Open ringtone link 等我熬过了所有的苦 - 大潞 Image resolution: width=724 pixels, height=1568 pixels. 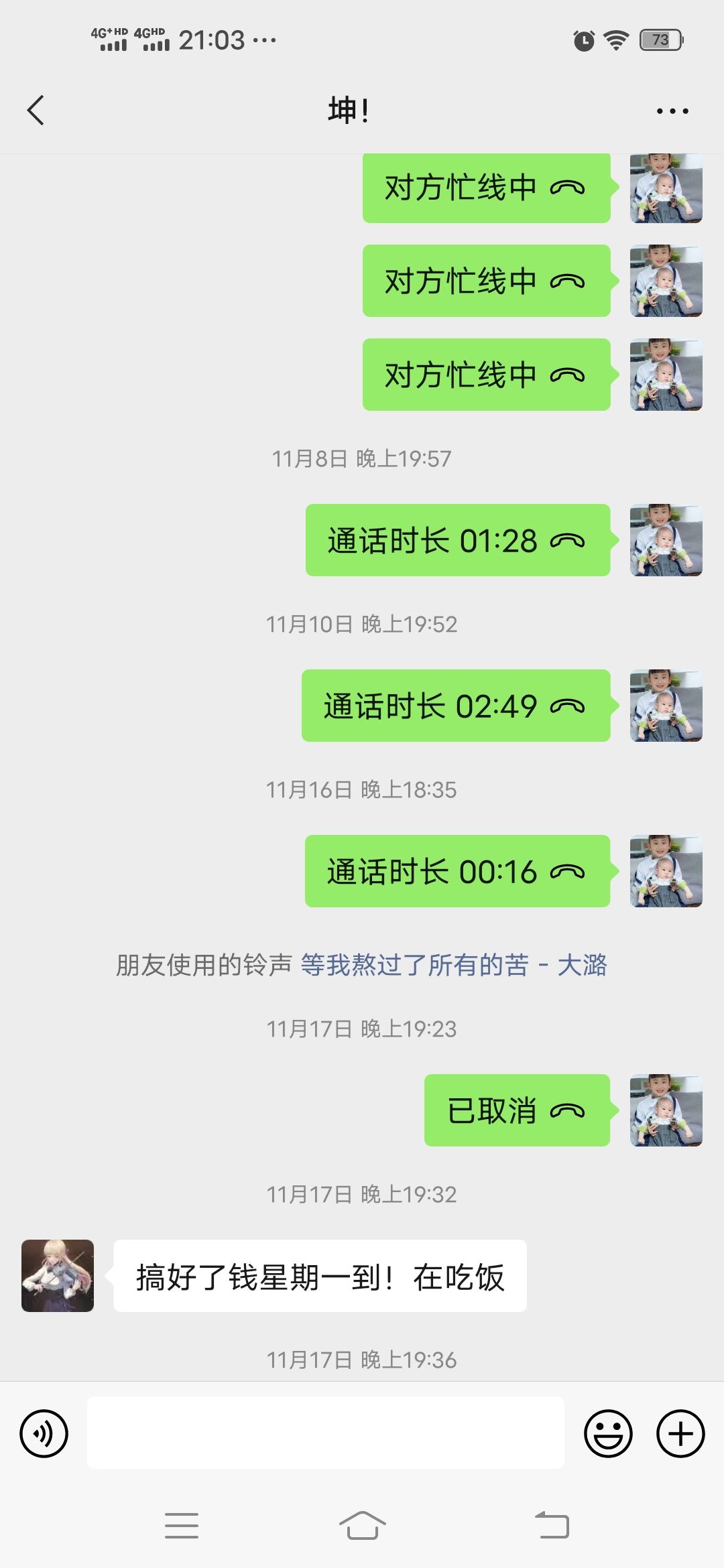(453, 966)
